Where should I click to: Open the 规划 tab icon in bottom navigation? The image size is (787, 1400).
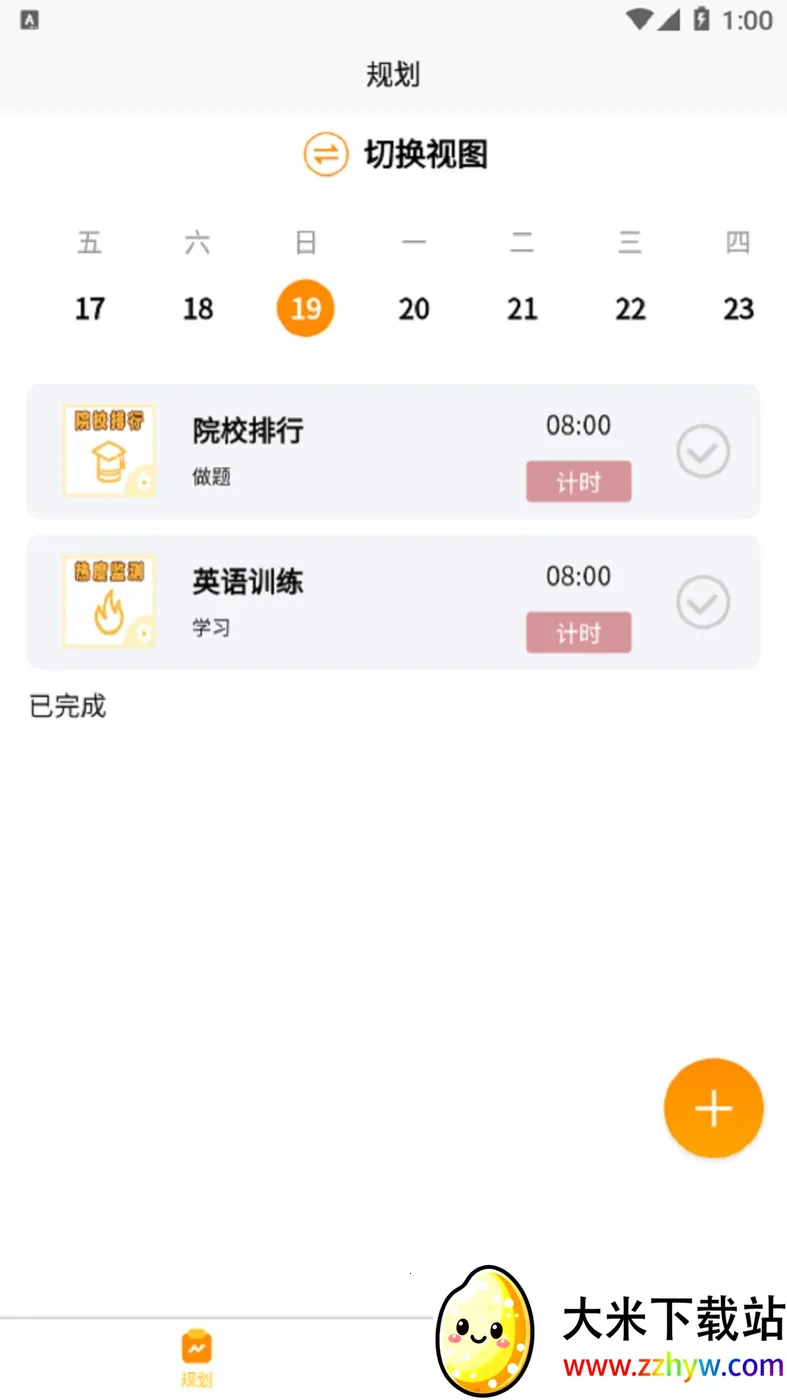pyautogui.click(x=196, y=1346)
